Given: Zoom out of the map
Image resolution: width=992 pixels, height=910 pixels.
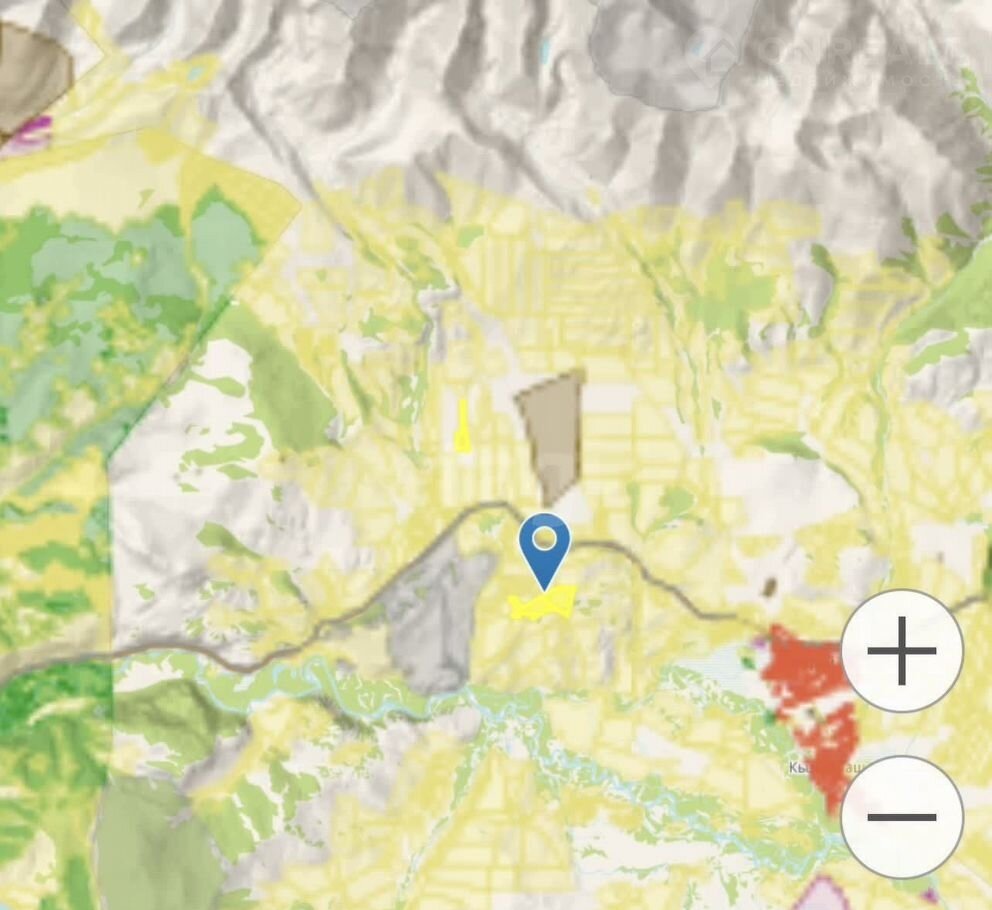Looking at the screenshot, I should pyautogui.click(x=902, y=817).
